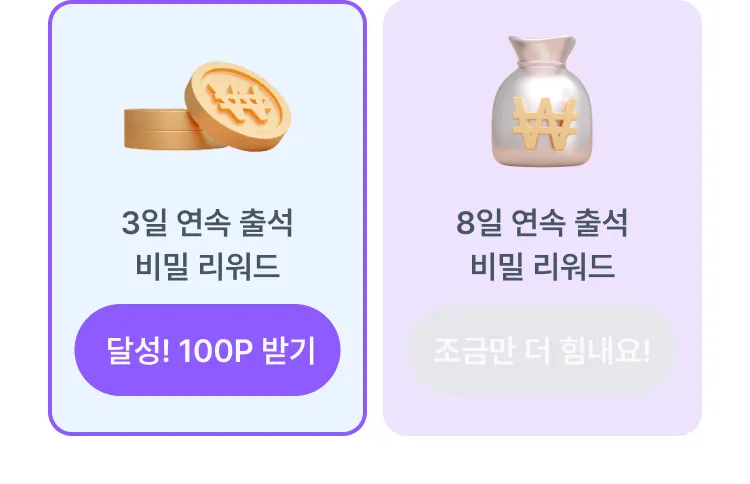Tap the 조금만 더 힘내요! button
The image size is (750, 484).
click(x=542, y=351)
